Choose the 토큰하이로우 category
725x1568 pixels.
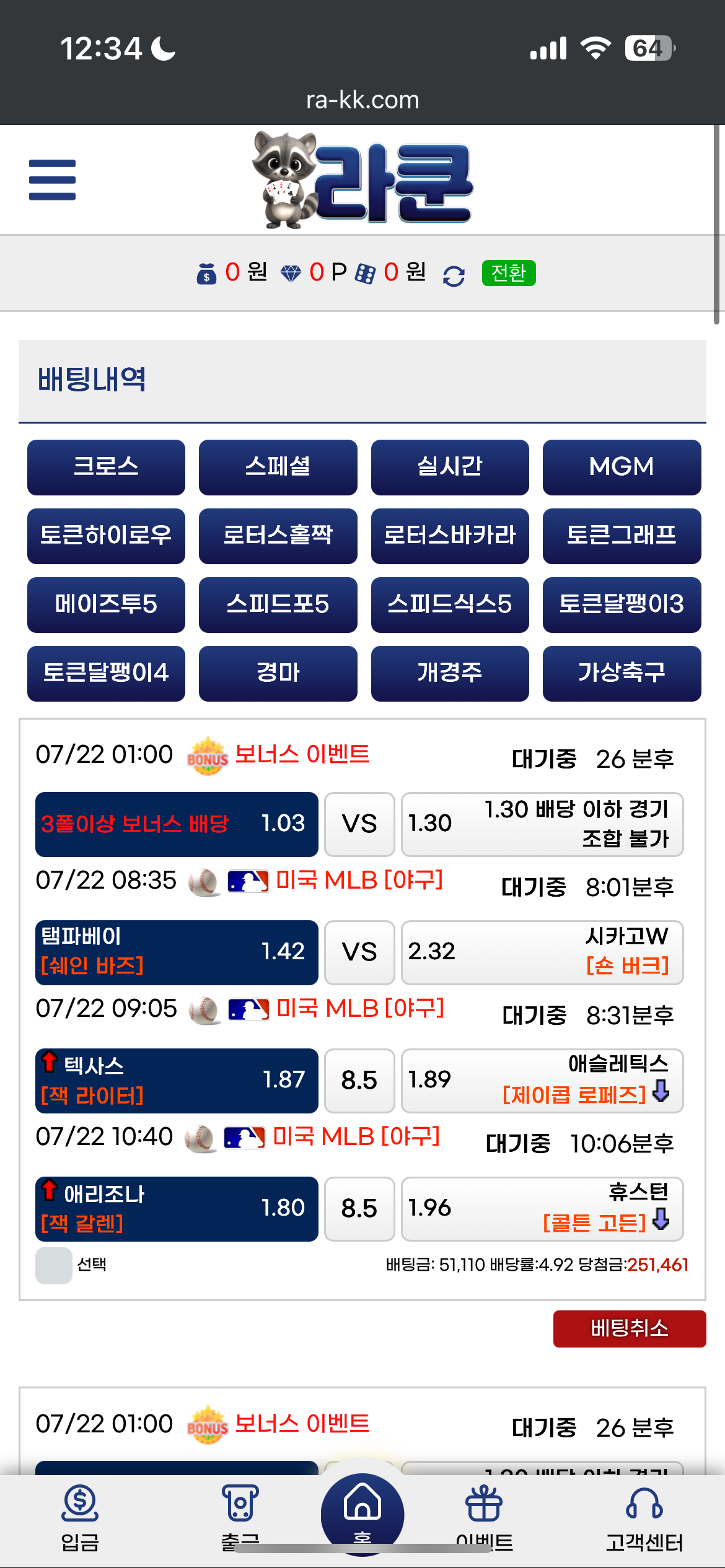pos(106,536)
